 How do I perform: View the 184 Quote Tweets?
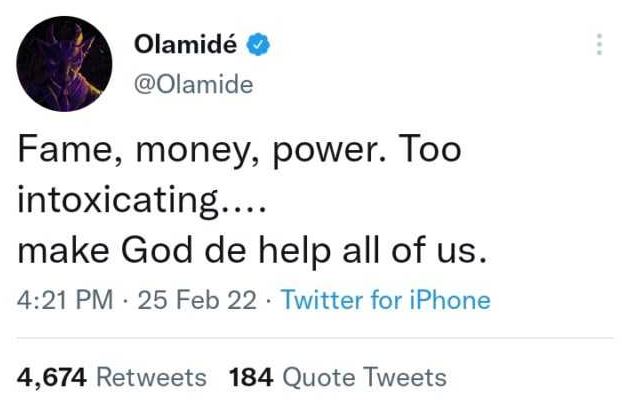[x=338, y=377]
